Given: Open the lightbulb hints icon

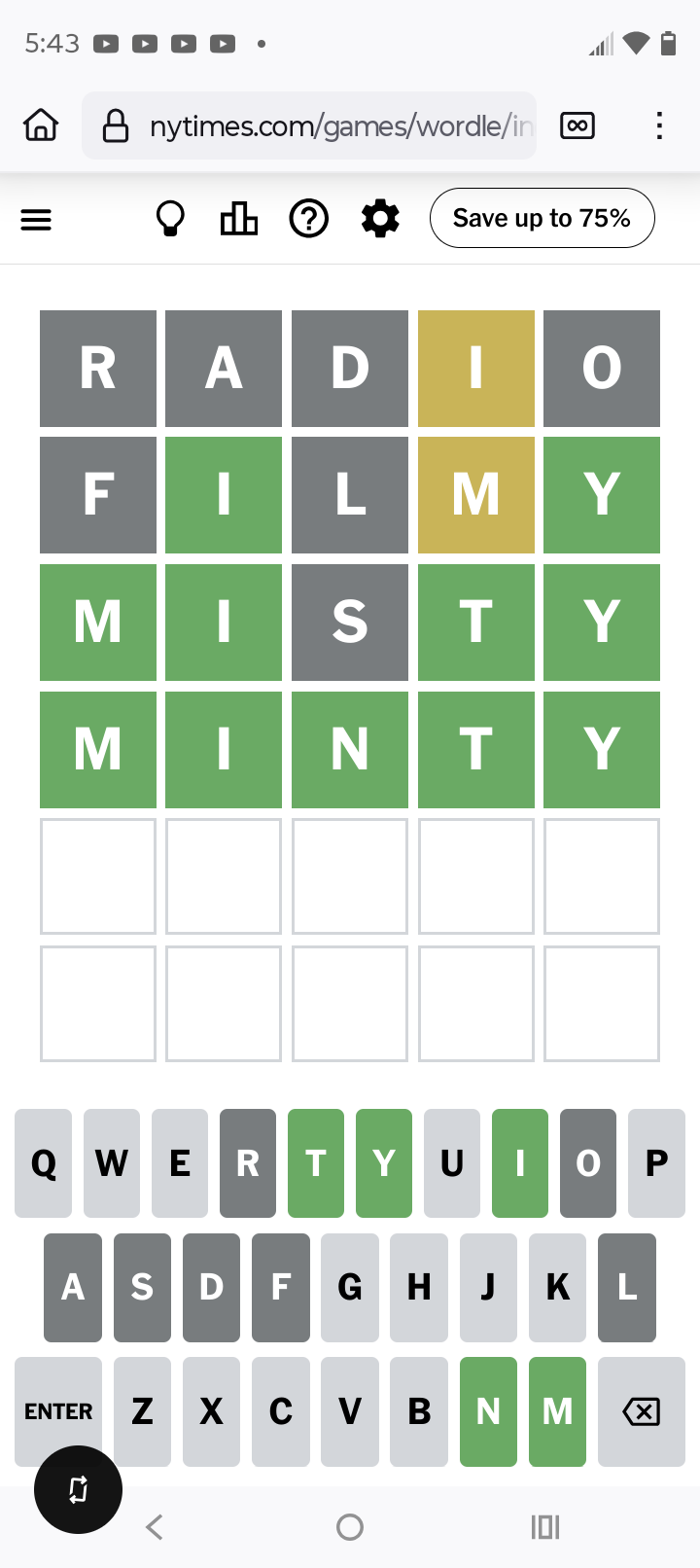Looking at the screenshot, I should point(171,219).
